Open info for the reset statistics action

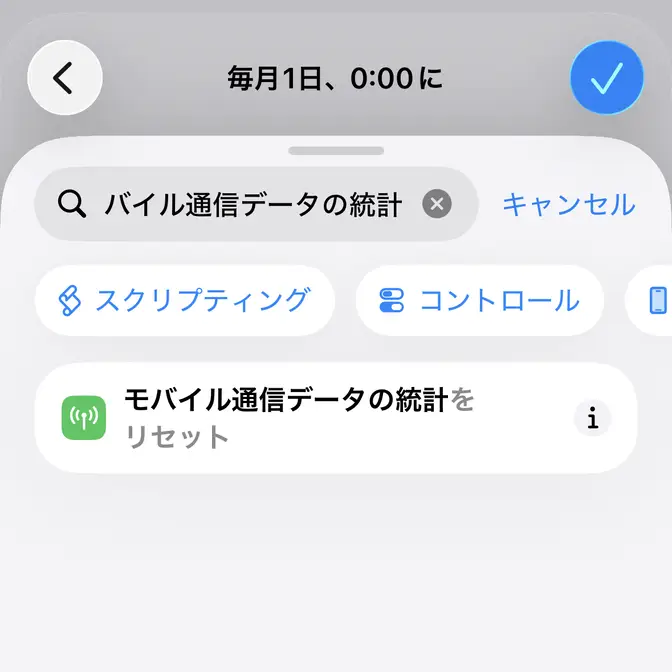point(592,419)
